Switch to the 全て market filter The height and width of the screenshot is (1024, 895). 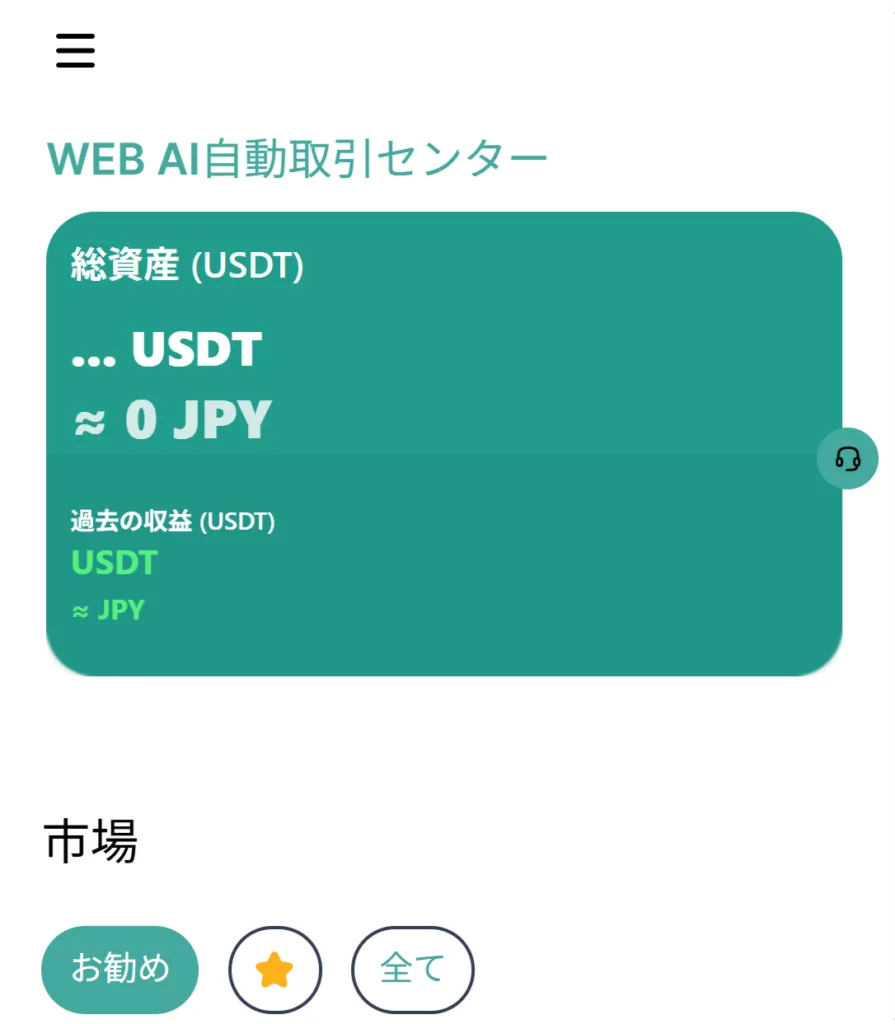(412, 970)
